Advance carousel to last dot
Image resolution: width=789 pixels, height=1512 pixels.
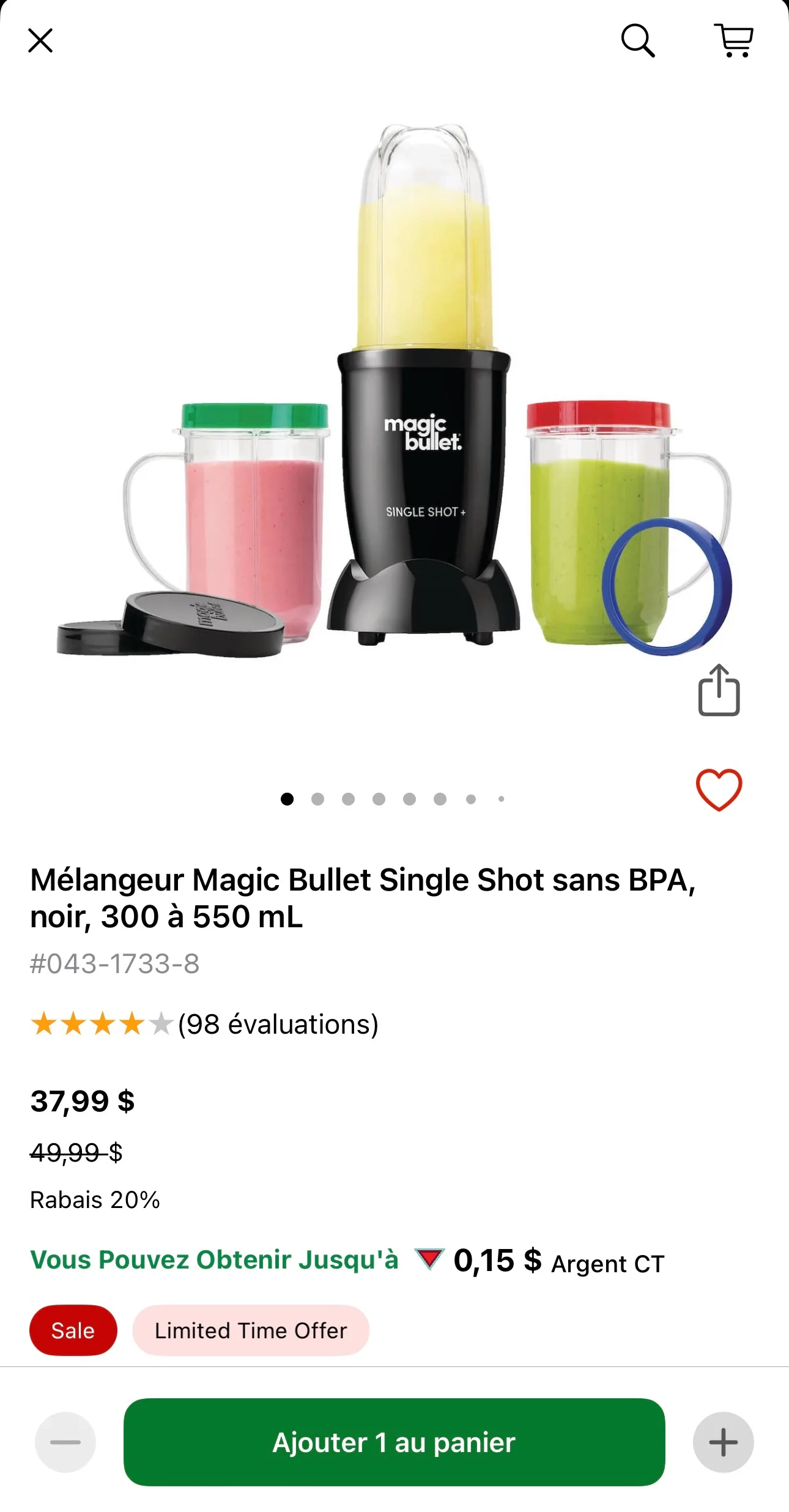pyautogui.click(x=501, y=799)
